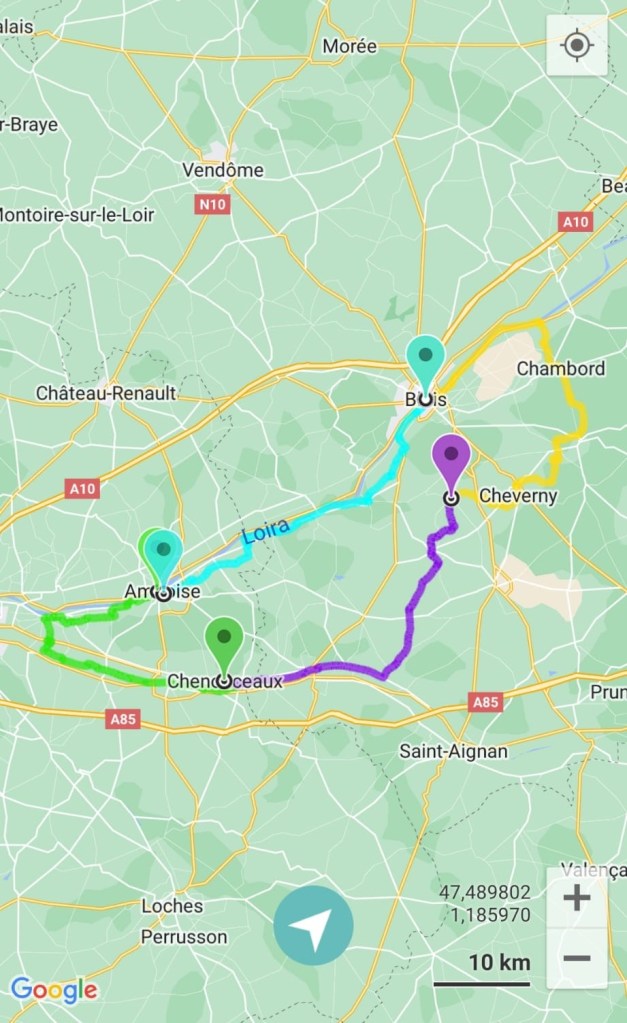Center map on my location
Screen dimensions: 627x1023
pos(576,46)
